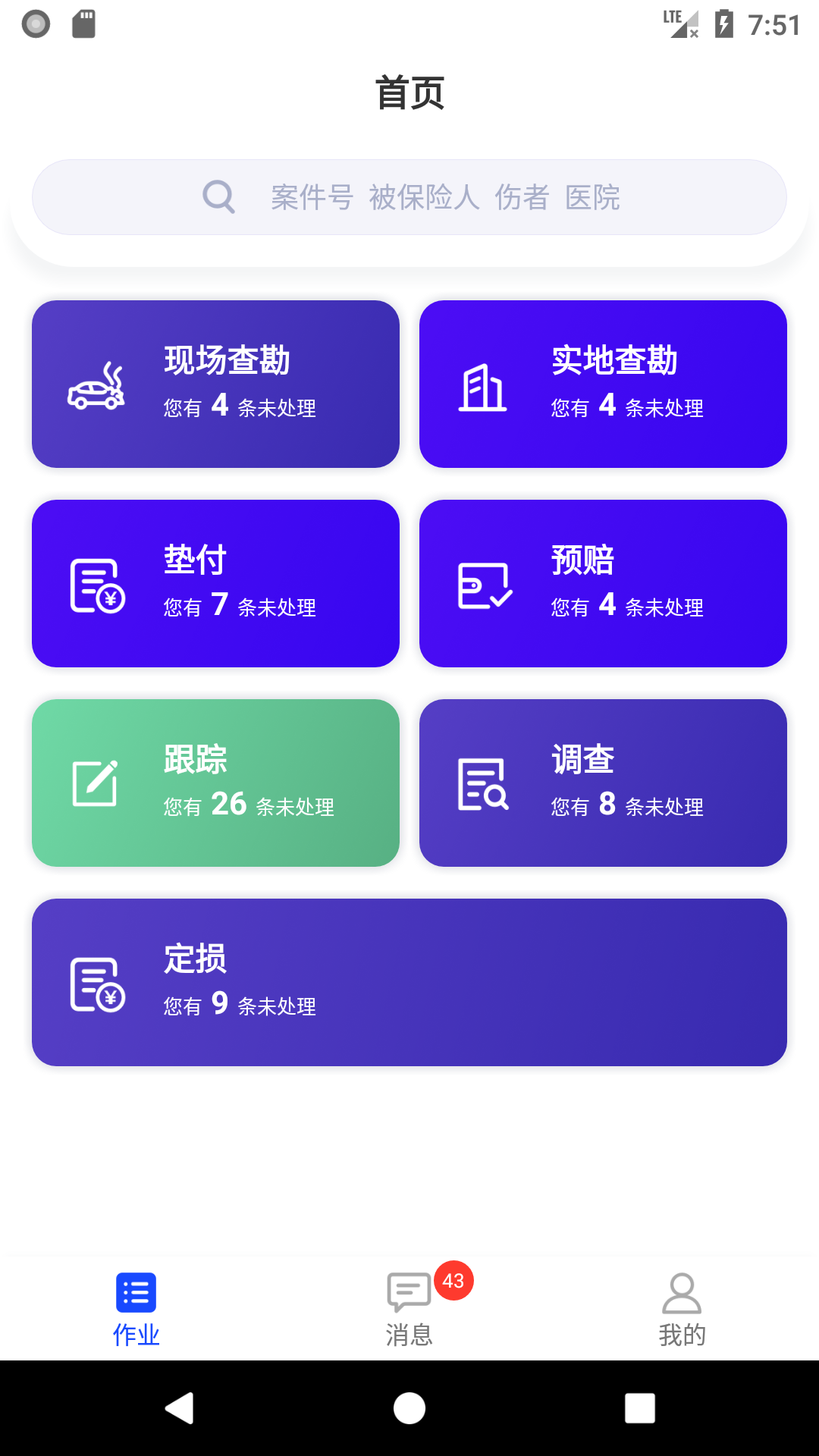Open the 预赔 card to handle pending claims
Image resolution: width=819 pixels, height=1456 pixels.
(604, 582)
